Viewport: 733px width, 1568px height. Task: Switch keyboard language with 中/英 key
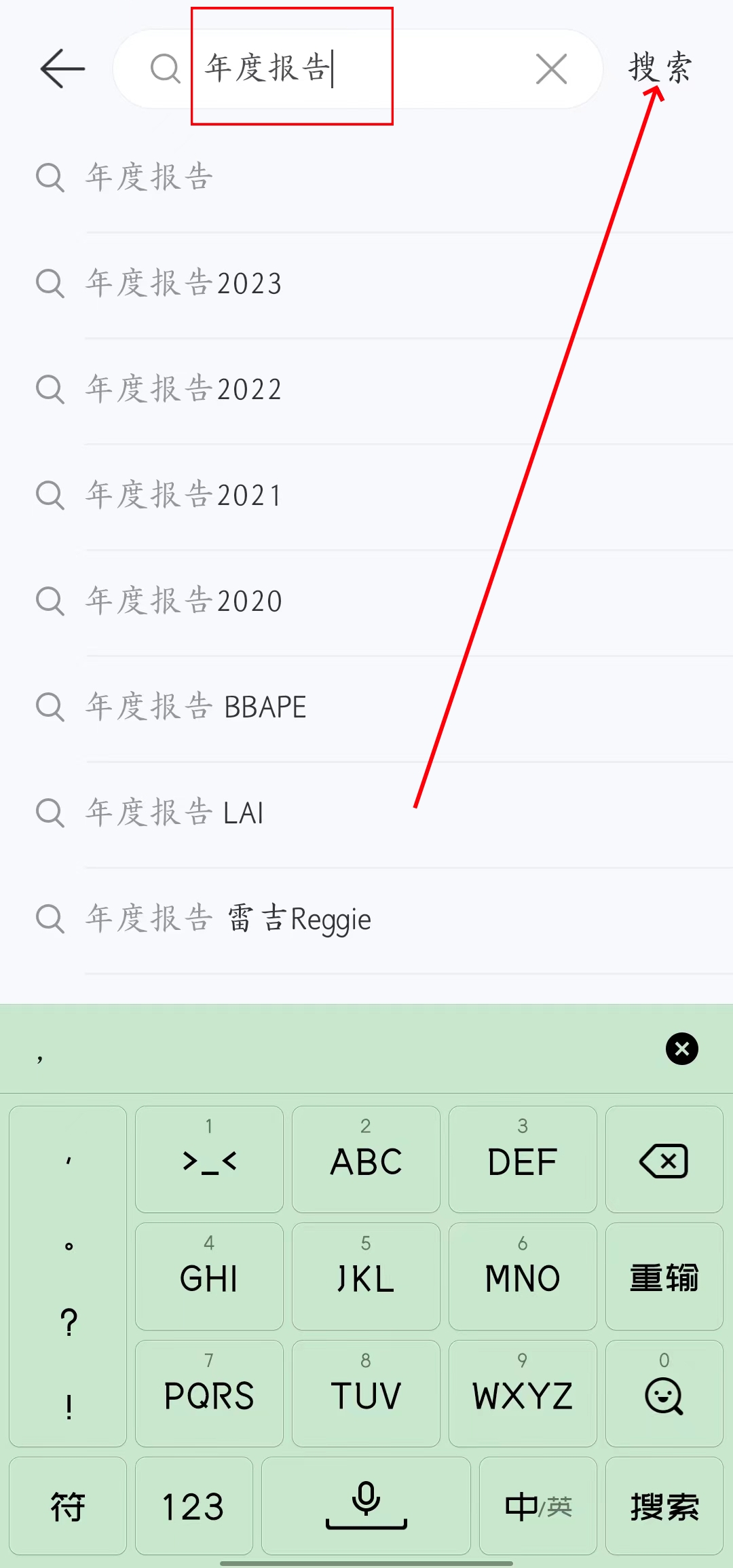pyautogui.click(x=538, y=1506)
